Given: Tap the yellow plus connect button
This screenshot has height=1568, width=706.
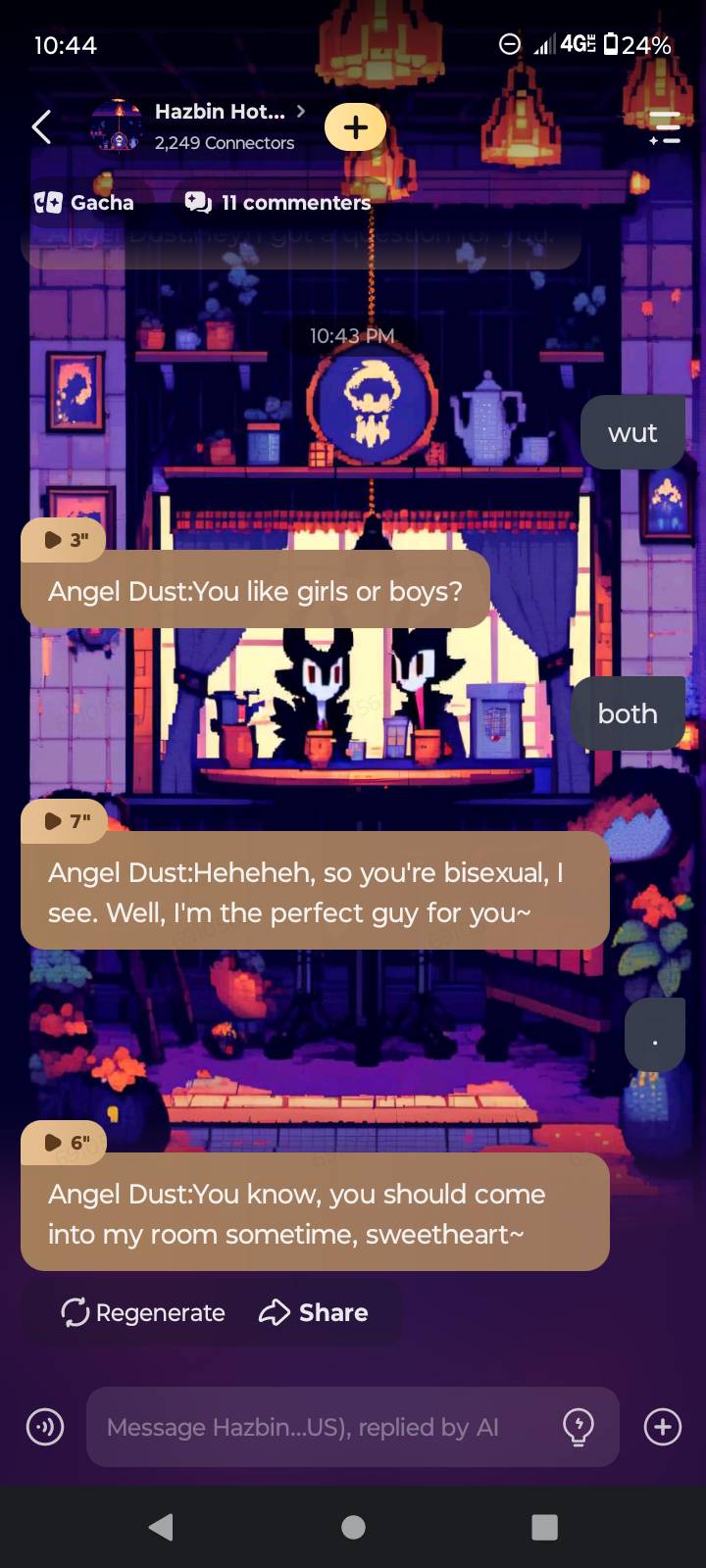Looking at the screenshot, I should [x=355, y=127].
